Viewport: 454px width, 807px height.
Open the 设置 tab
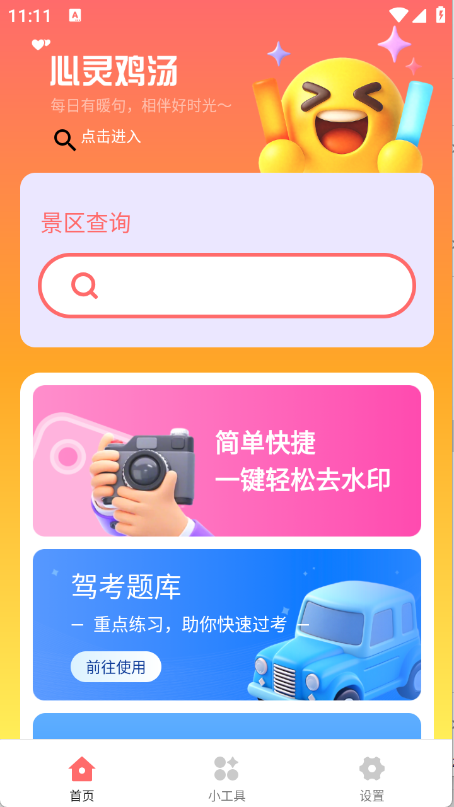pos(372,778)
